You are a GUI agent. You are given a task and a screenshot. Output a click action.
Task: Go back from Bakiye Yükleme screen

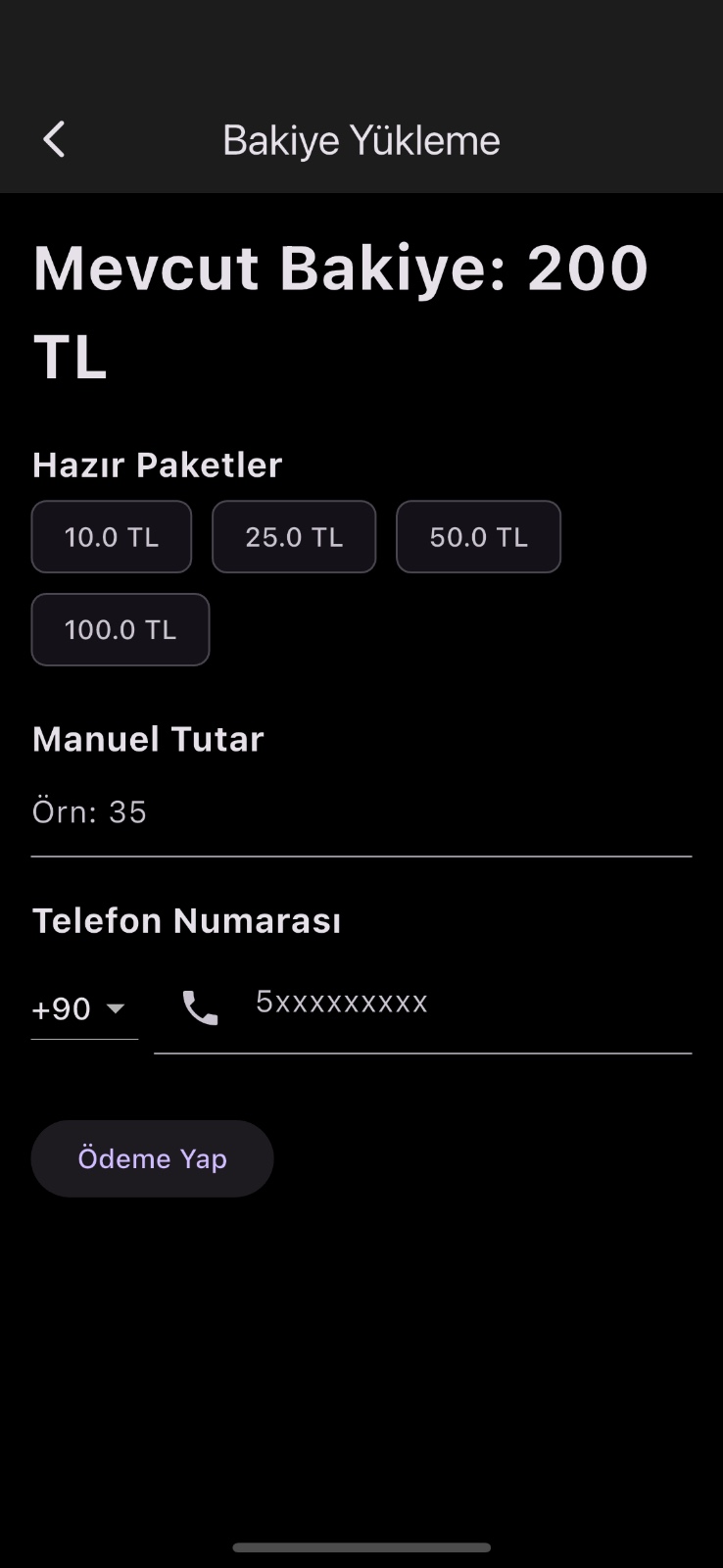click(55, 140)
